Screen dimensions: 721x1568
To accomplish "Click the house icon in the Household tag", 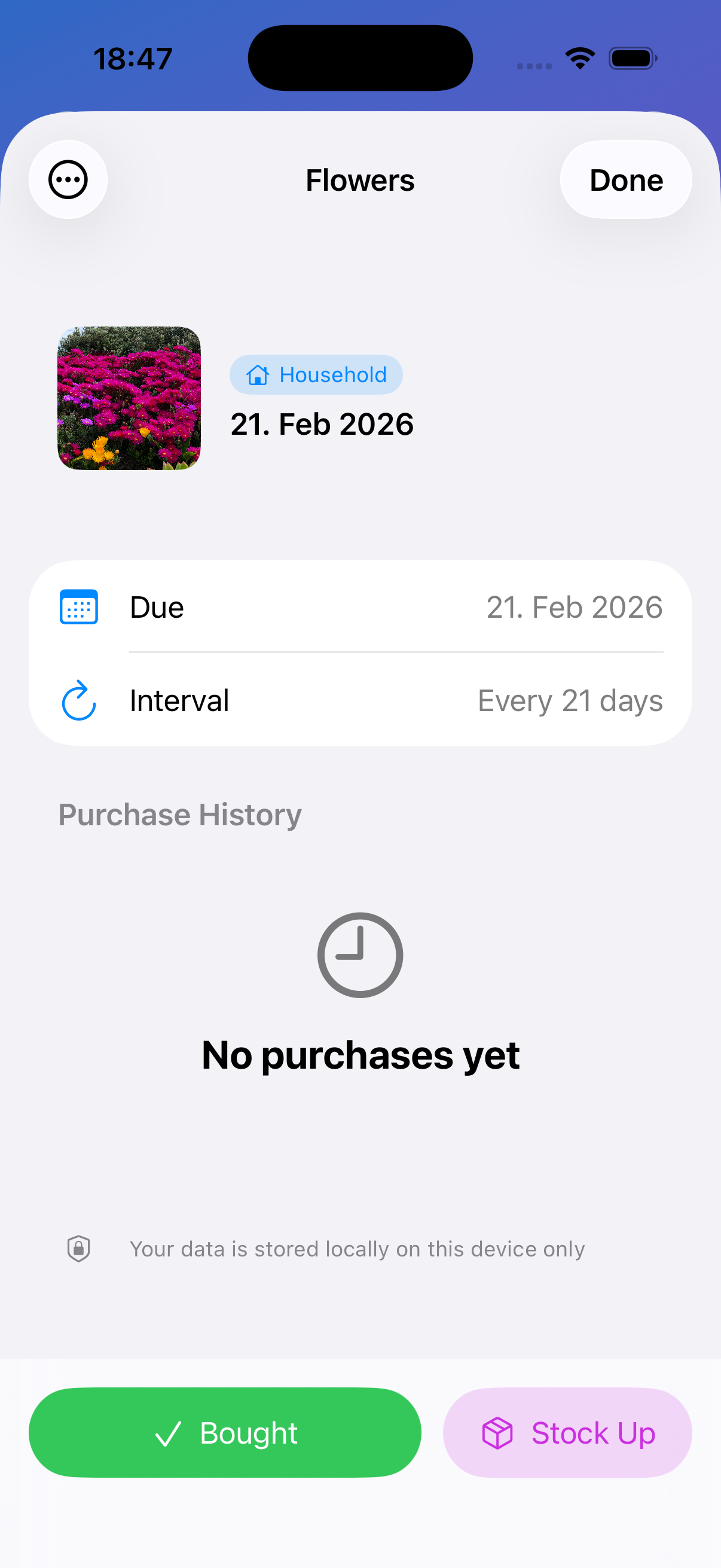I will [x=258, y=374].
